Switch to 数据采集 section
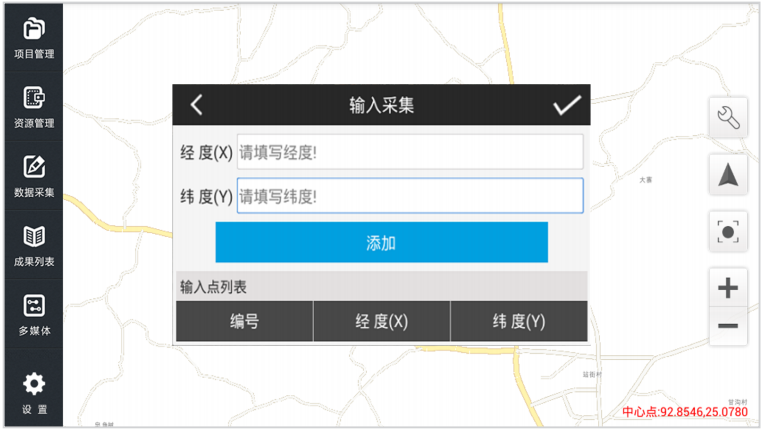The width and height of the screenshot is (764, 430). pos(34,176)
